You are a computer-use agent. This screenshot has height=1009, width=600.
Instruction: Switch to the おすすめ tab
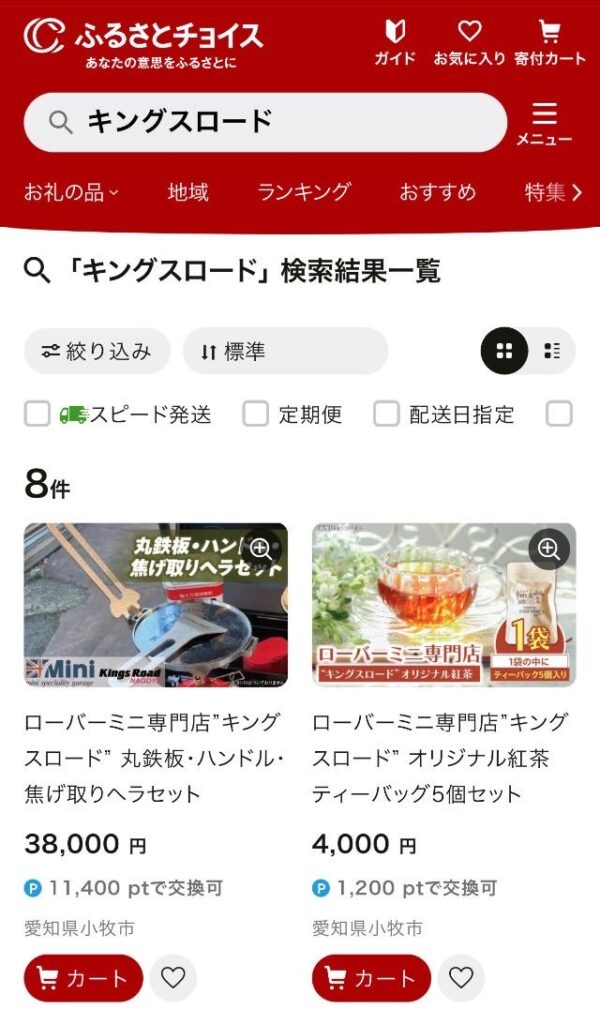[x=438, y=192]
